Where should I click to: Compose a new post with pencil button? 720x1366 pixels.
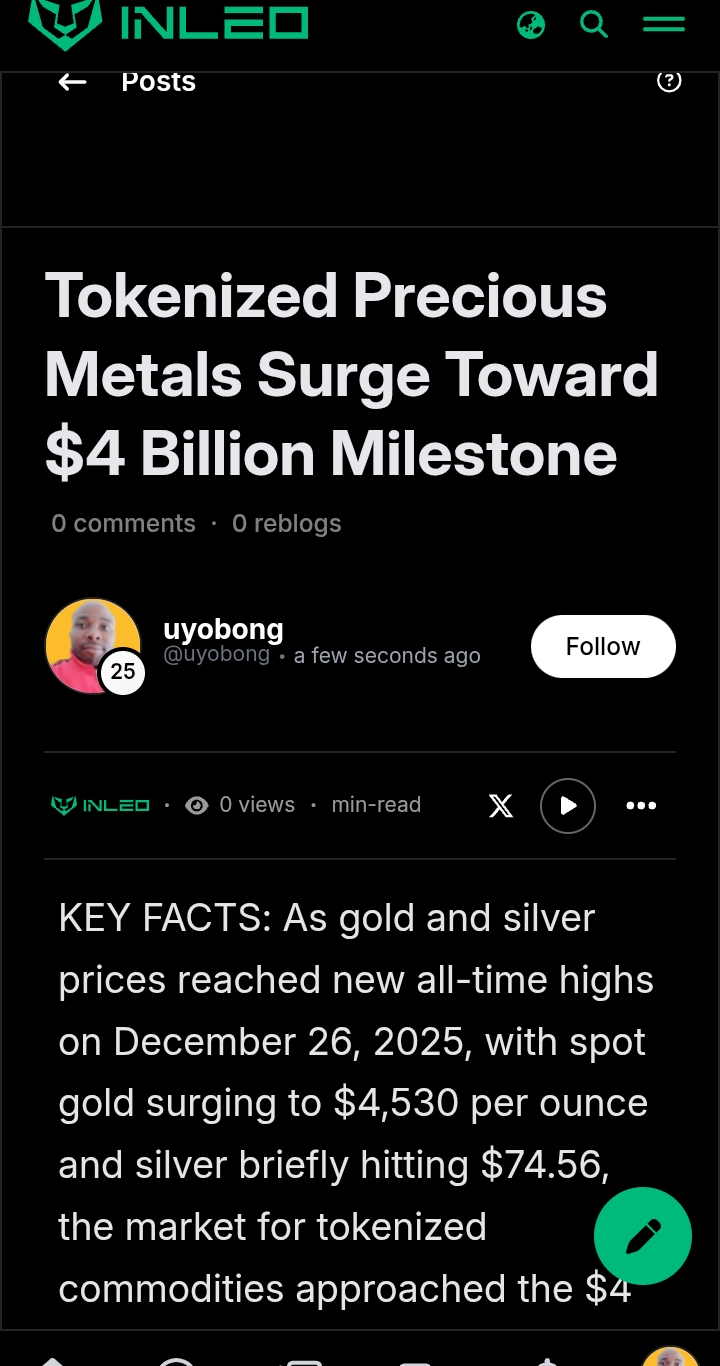[x=643, y=1236]
